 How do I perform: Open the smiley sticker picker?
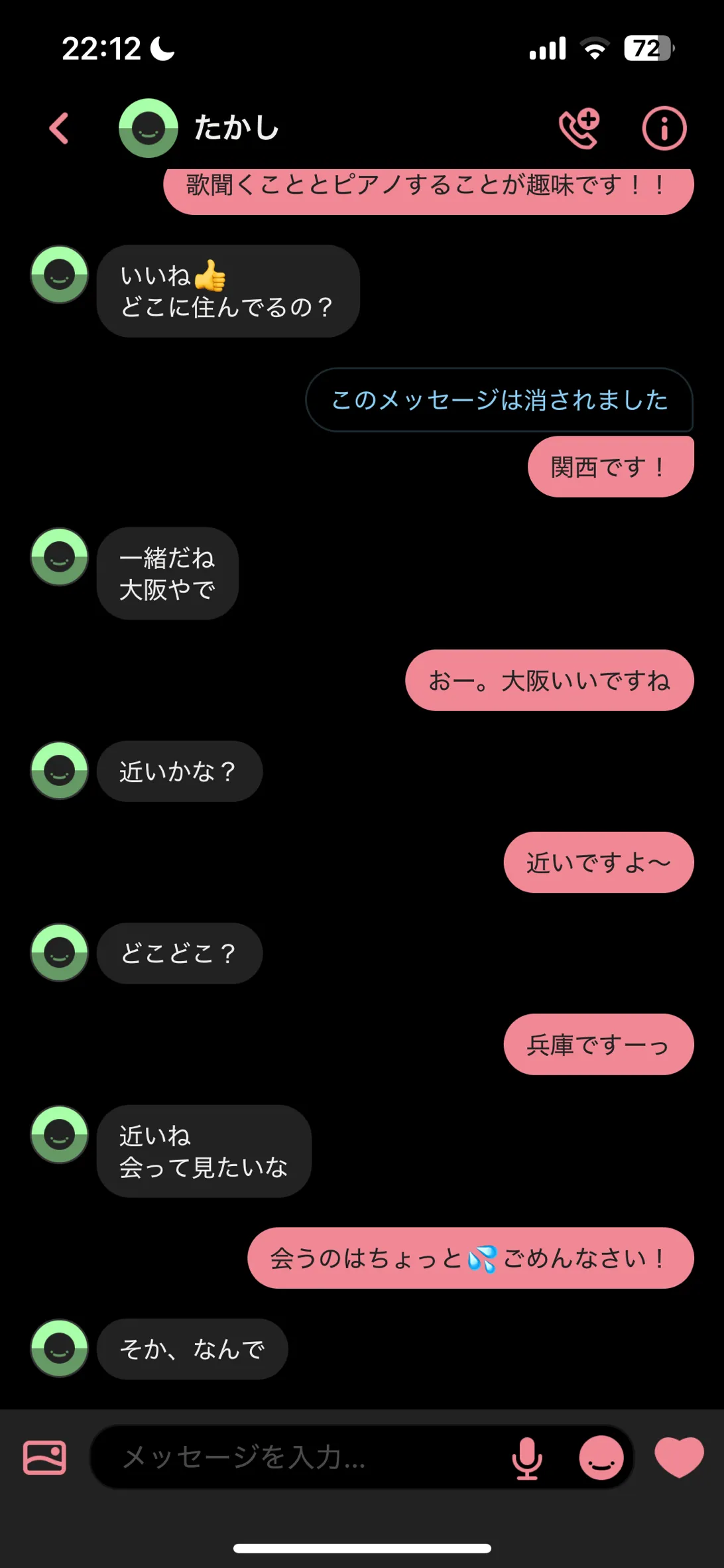(x=601, y=1457)
